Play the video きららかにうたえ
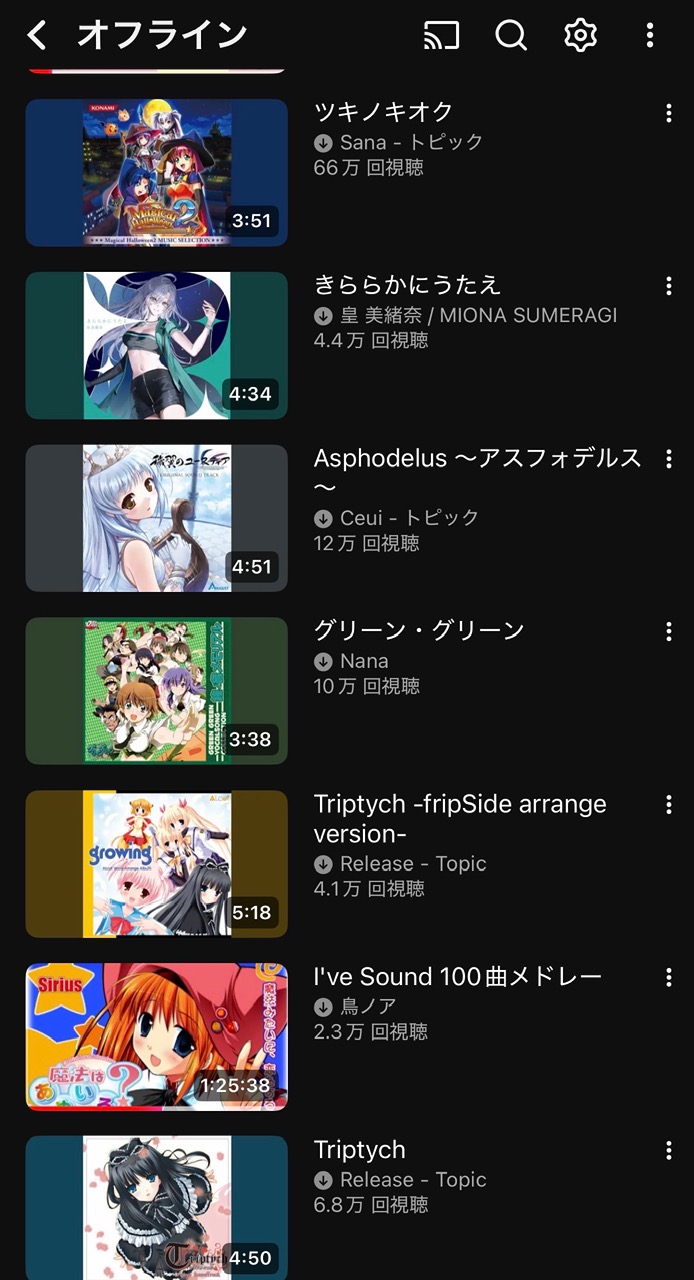 coord(157,345)
